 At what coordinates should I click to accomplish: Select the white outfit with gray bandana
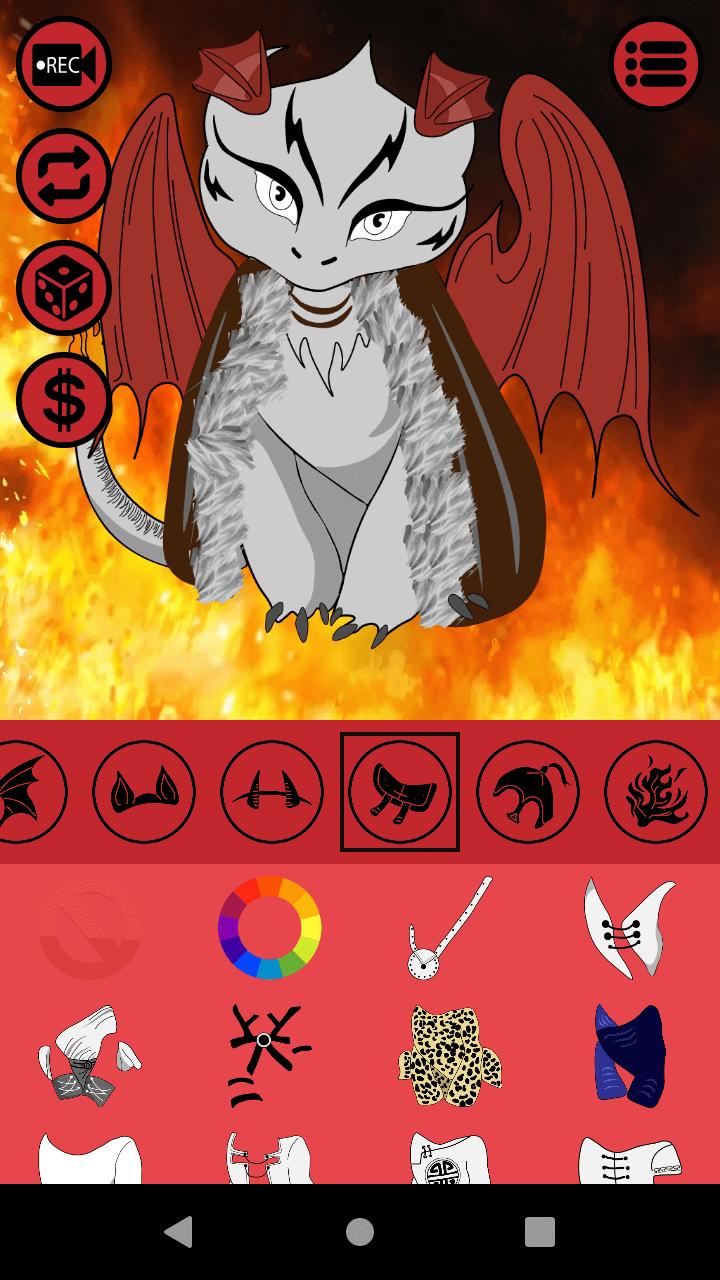tap(90, 1055)
